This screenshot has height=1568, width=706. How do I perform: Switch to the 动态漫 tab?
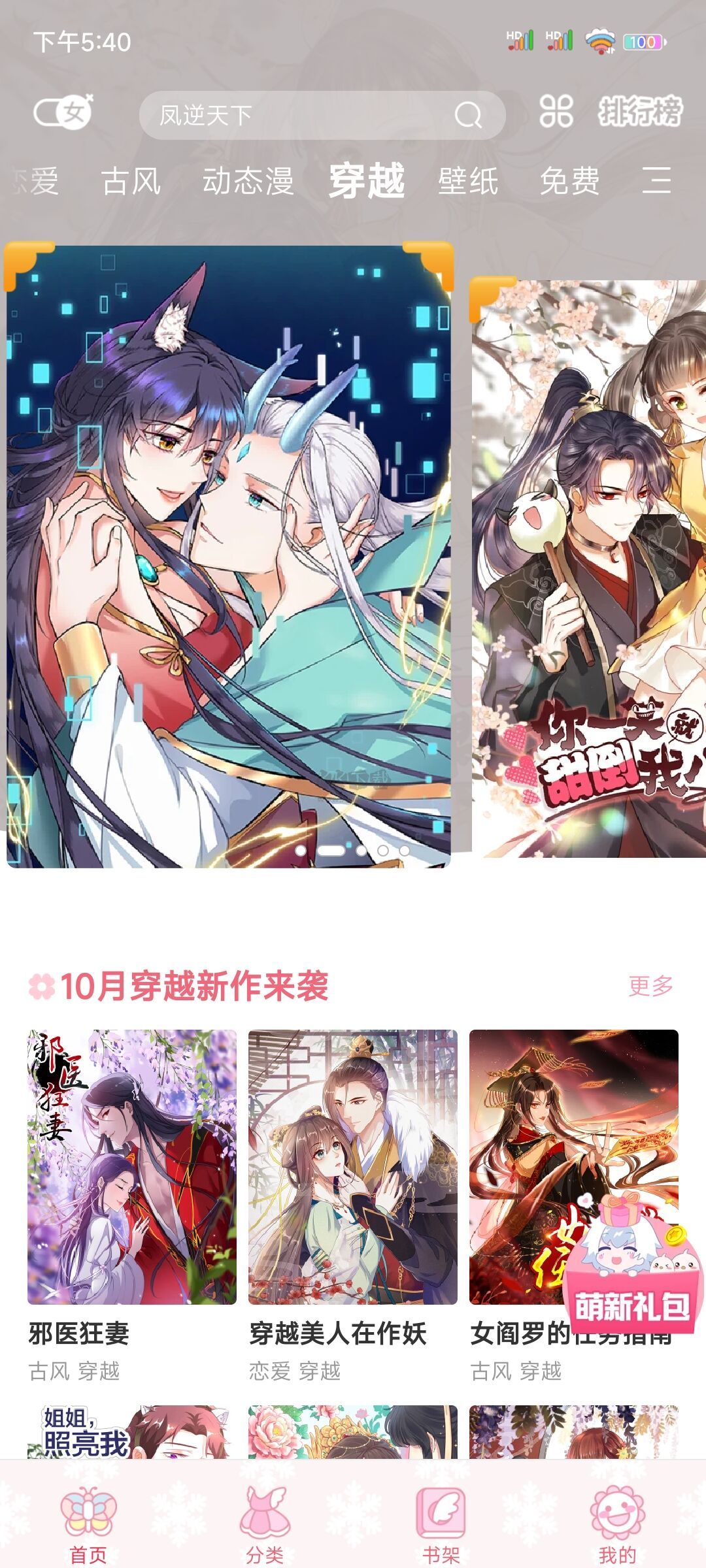[248, 181]
